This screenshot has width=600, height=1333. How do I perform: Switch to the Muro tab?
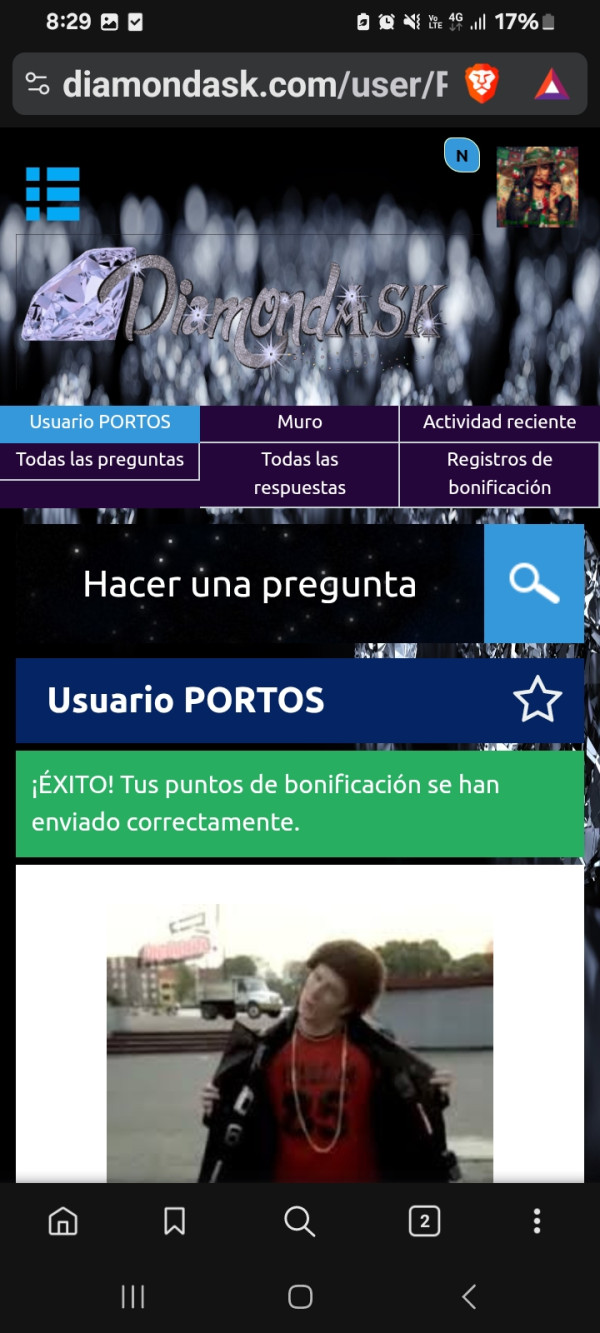pos(300,423)
